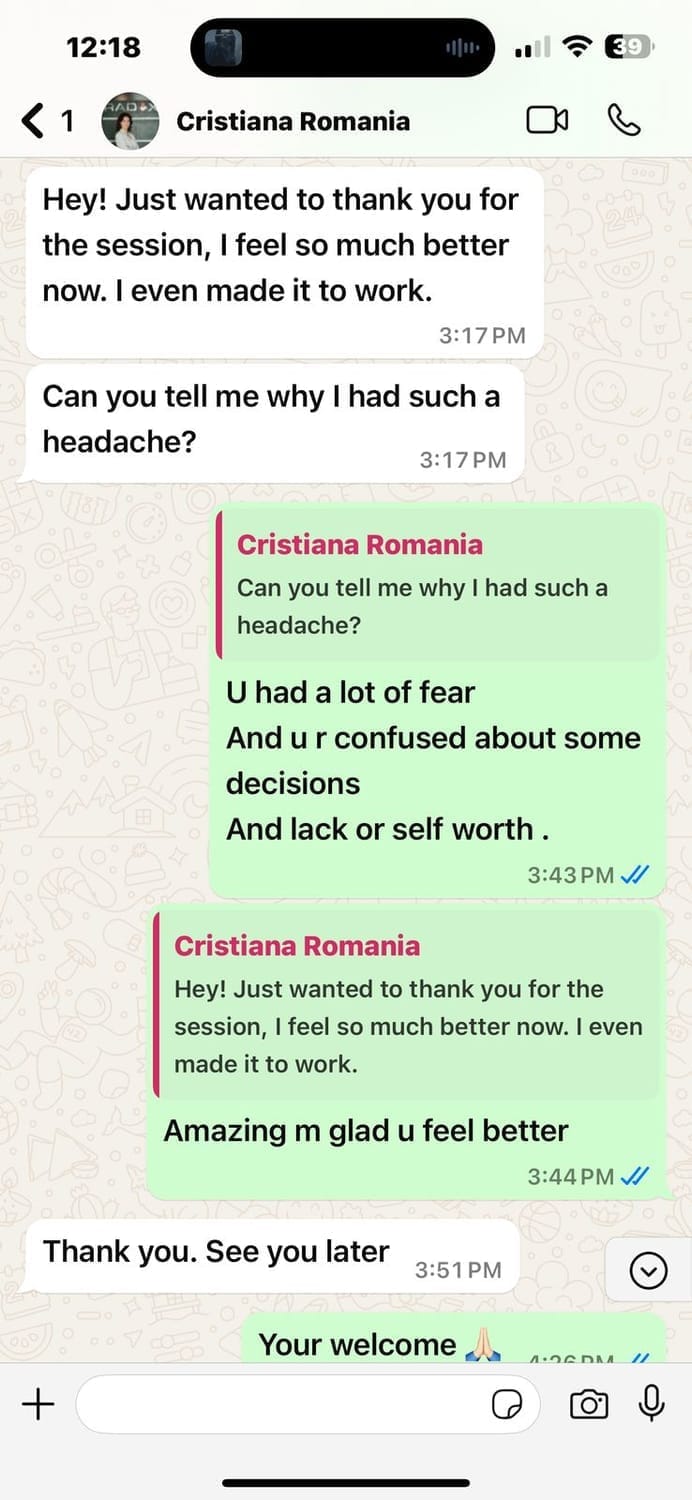Open the attachment plus menu
692x1500 pixels.
click(x=38, y=1404)
